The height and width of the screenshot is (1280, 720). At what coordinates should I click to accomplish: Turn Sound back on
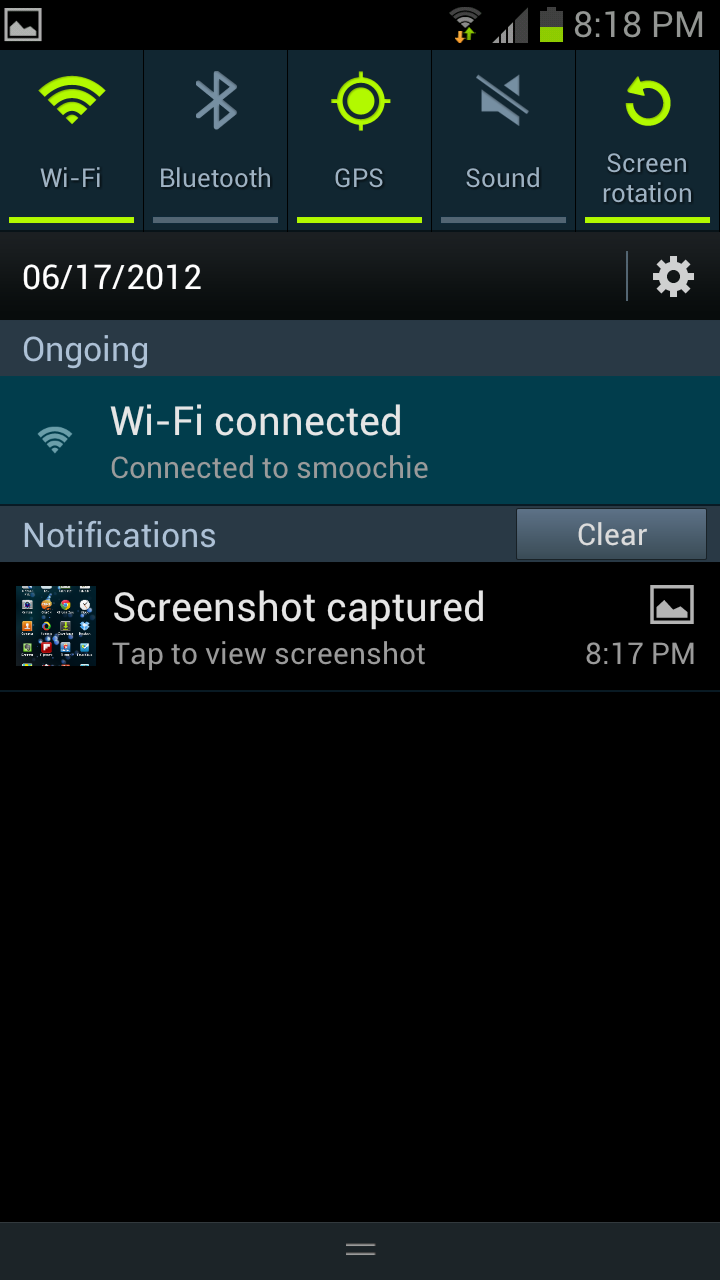click(x=503, y=138)
